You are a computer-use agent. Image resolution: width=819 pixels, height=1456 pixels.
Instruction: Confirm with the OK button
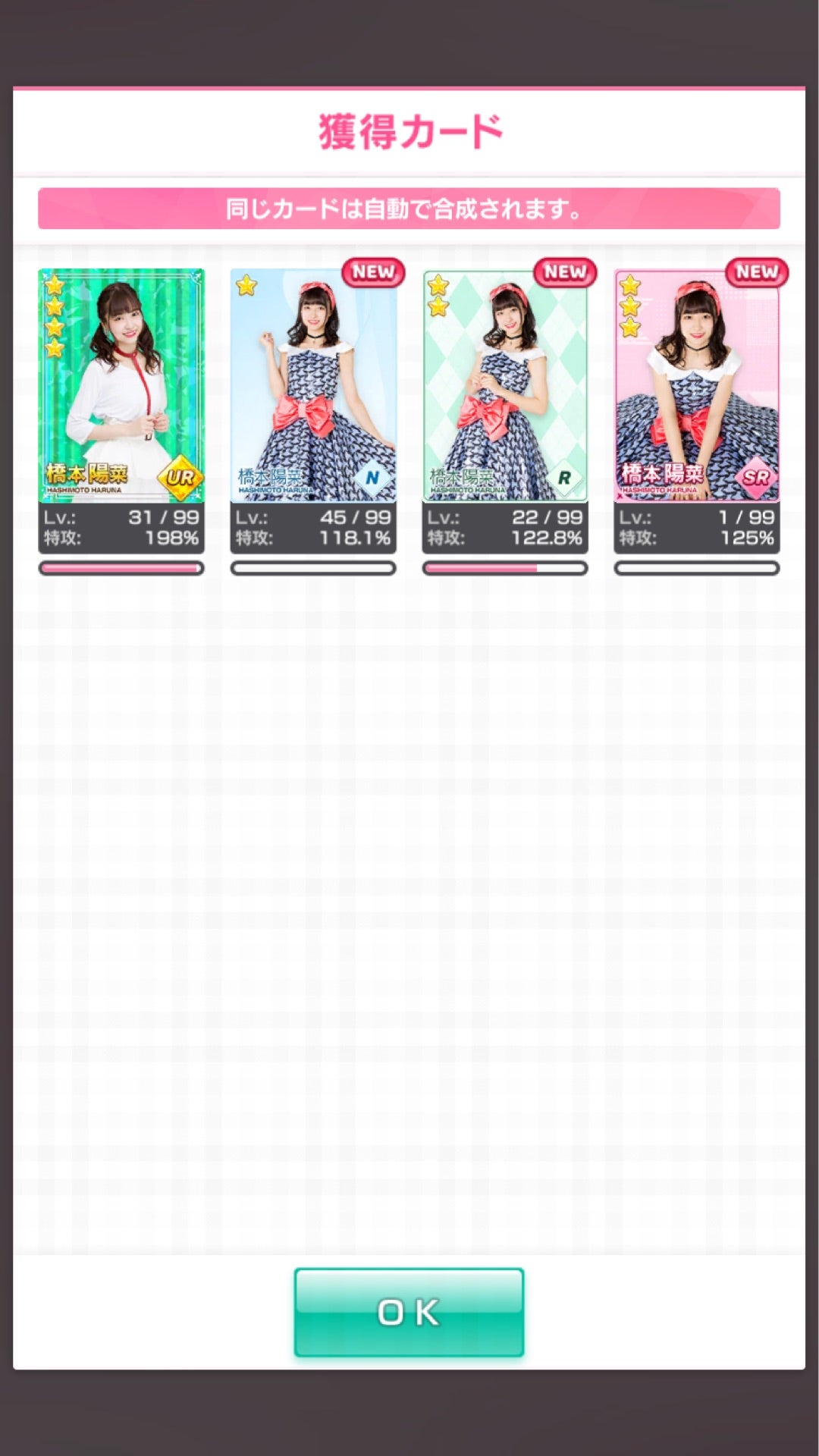point(409,1312)
